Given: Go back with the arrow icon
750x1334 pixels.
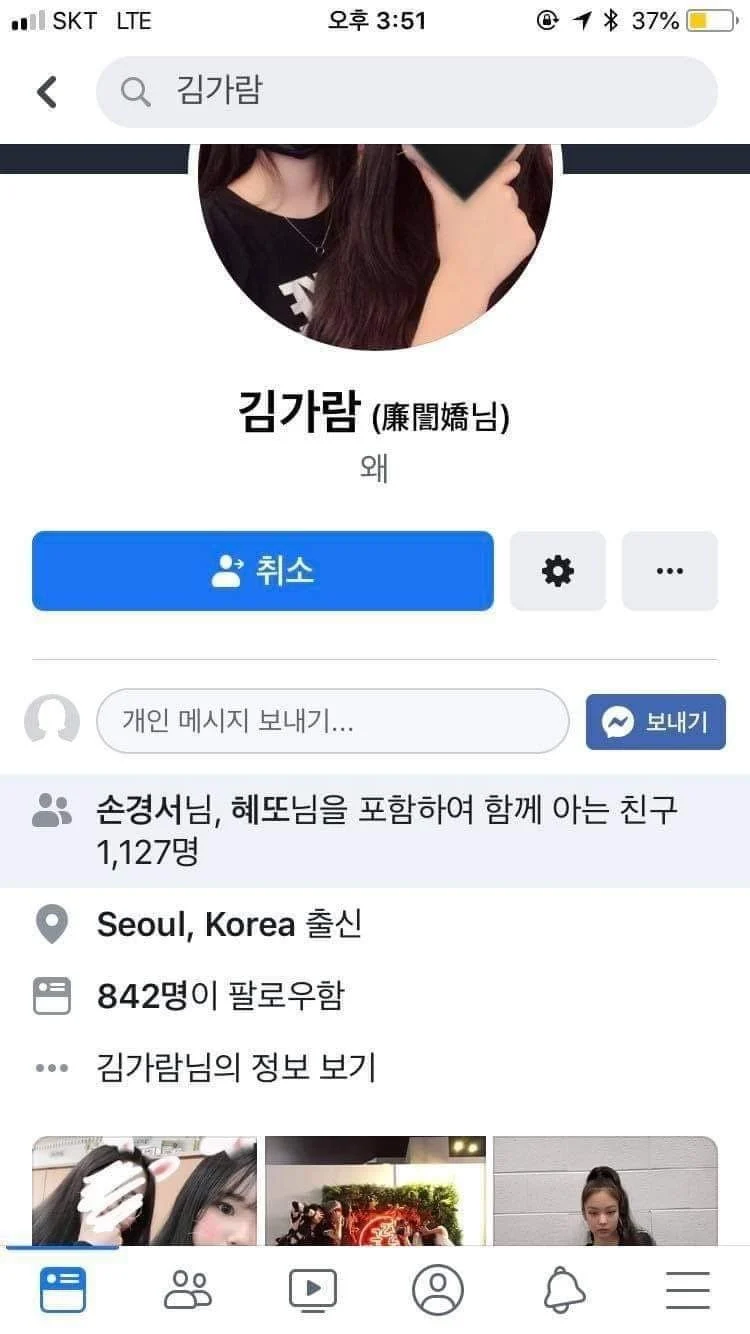Looking at the screenshot, I should point(46,92).
